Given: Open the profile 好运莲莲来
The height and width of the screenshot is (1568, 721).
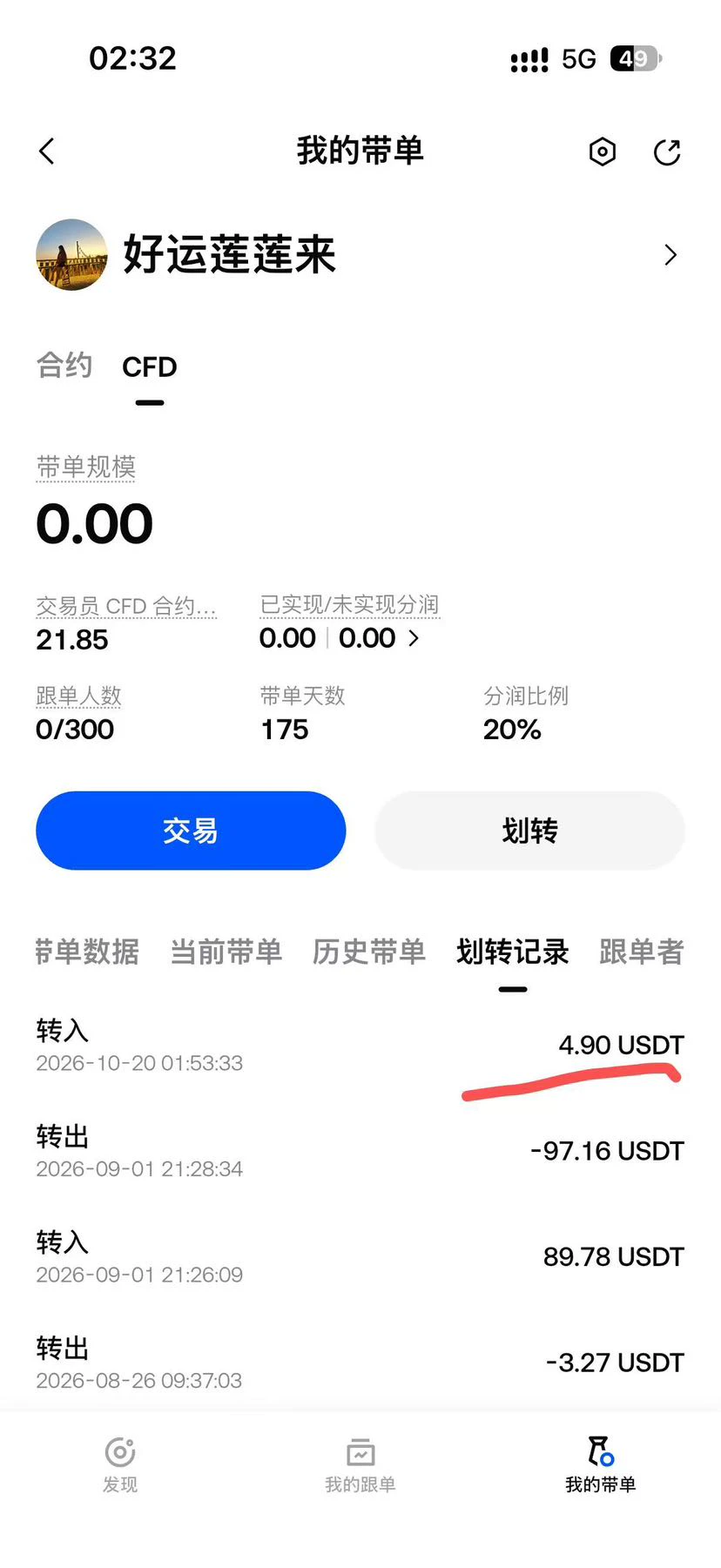Looking at the screenshot, I should click(359, 254).
